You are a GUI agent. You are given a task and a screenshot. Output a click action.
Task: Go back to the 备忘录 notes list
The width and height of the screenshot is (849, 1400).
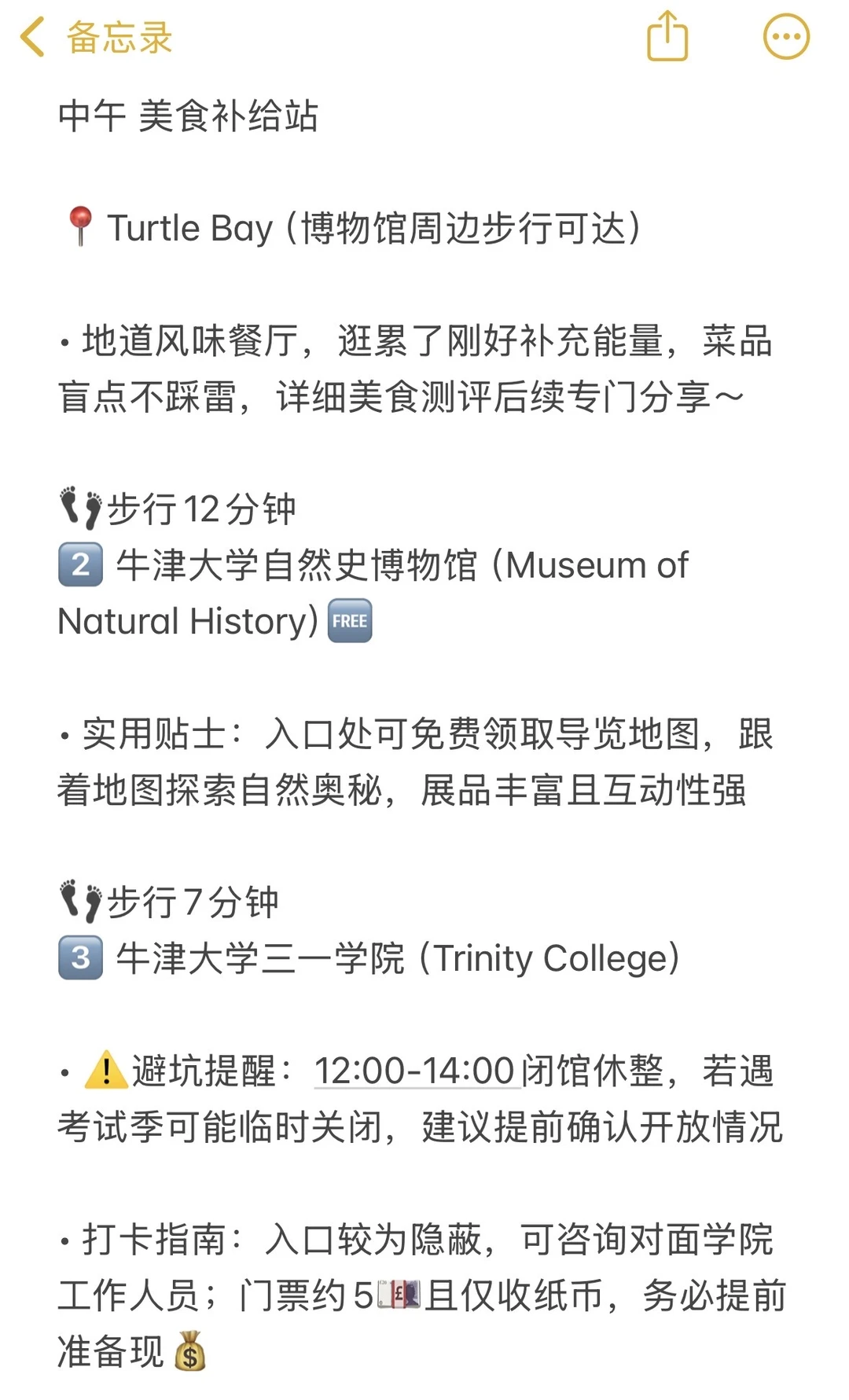click(x=96, y=37)
